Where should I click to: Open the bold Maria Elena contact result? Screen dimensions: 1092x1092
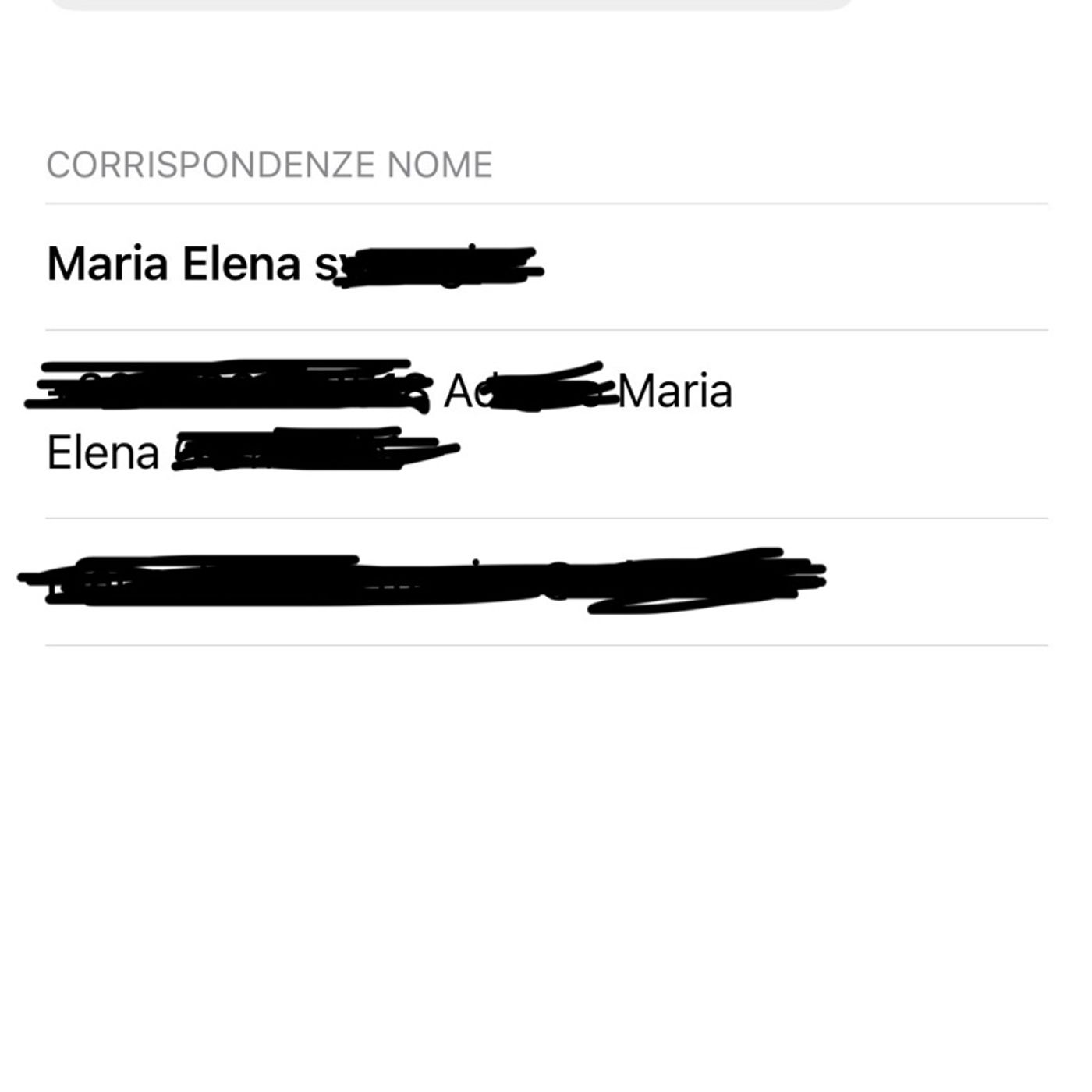point(296,265)
